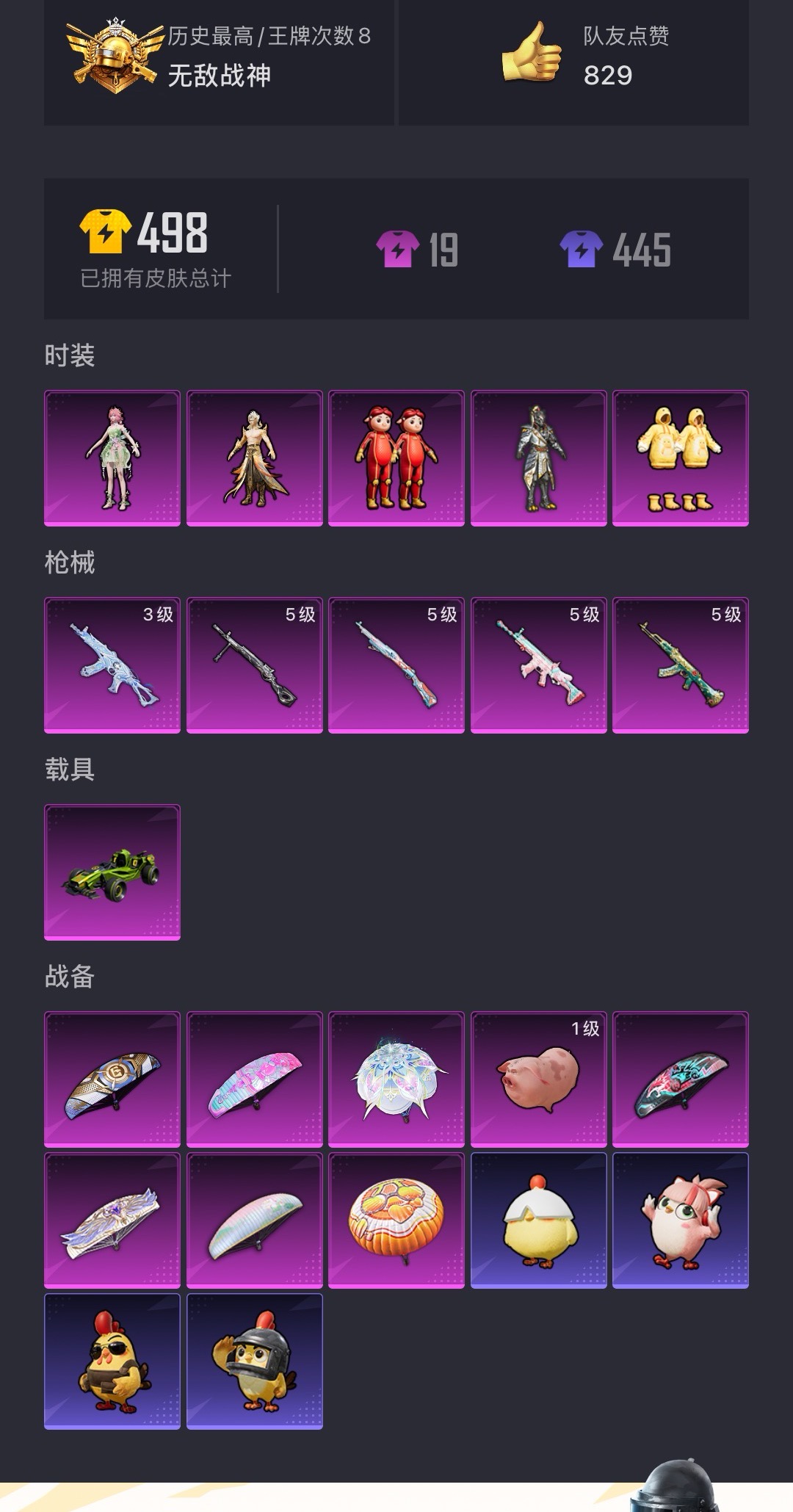Open the pink-haired fairy dress outfit tile
Image resolution: width=793 pixels, height=1512 pixels.
[x=112, y=457]
